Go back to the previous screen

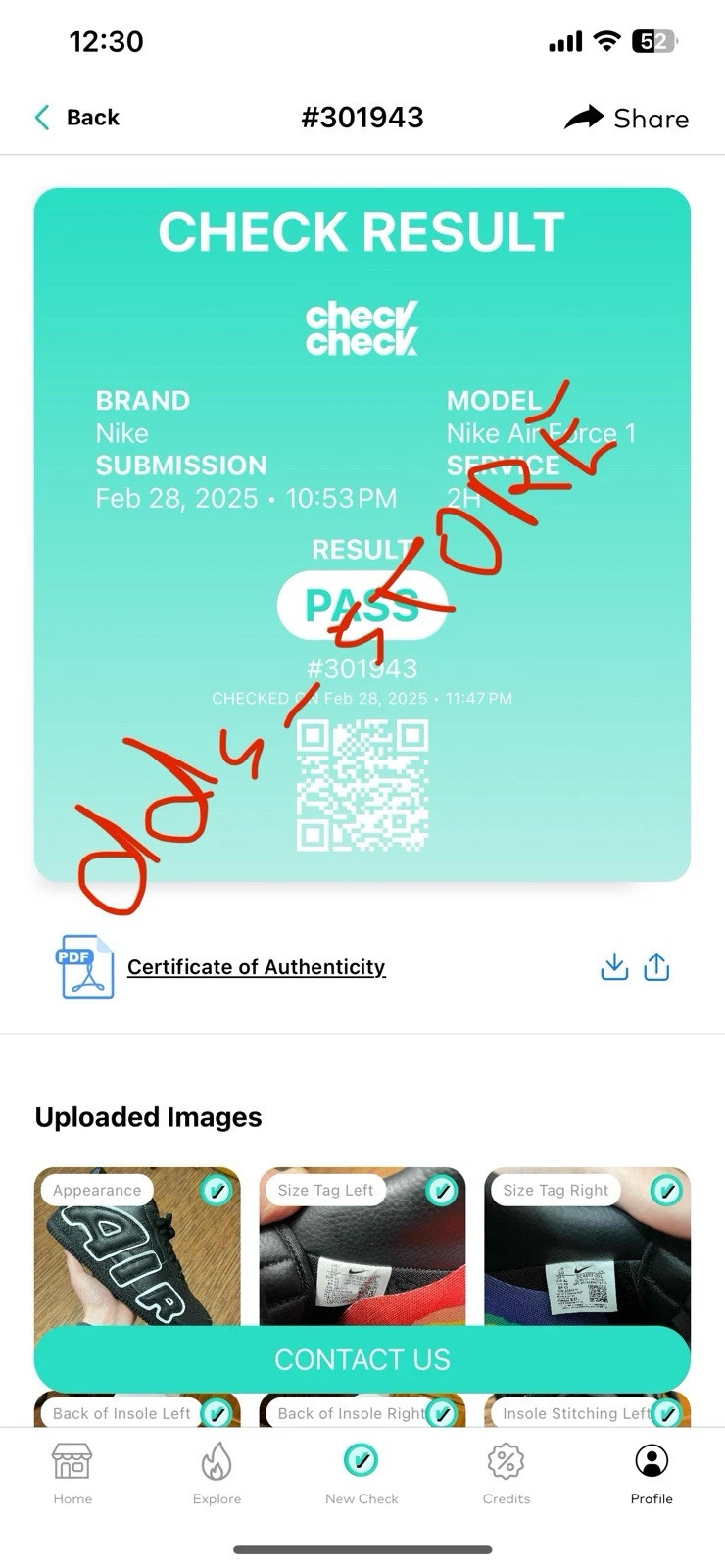click(x=76, y=118)
